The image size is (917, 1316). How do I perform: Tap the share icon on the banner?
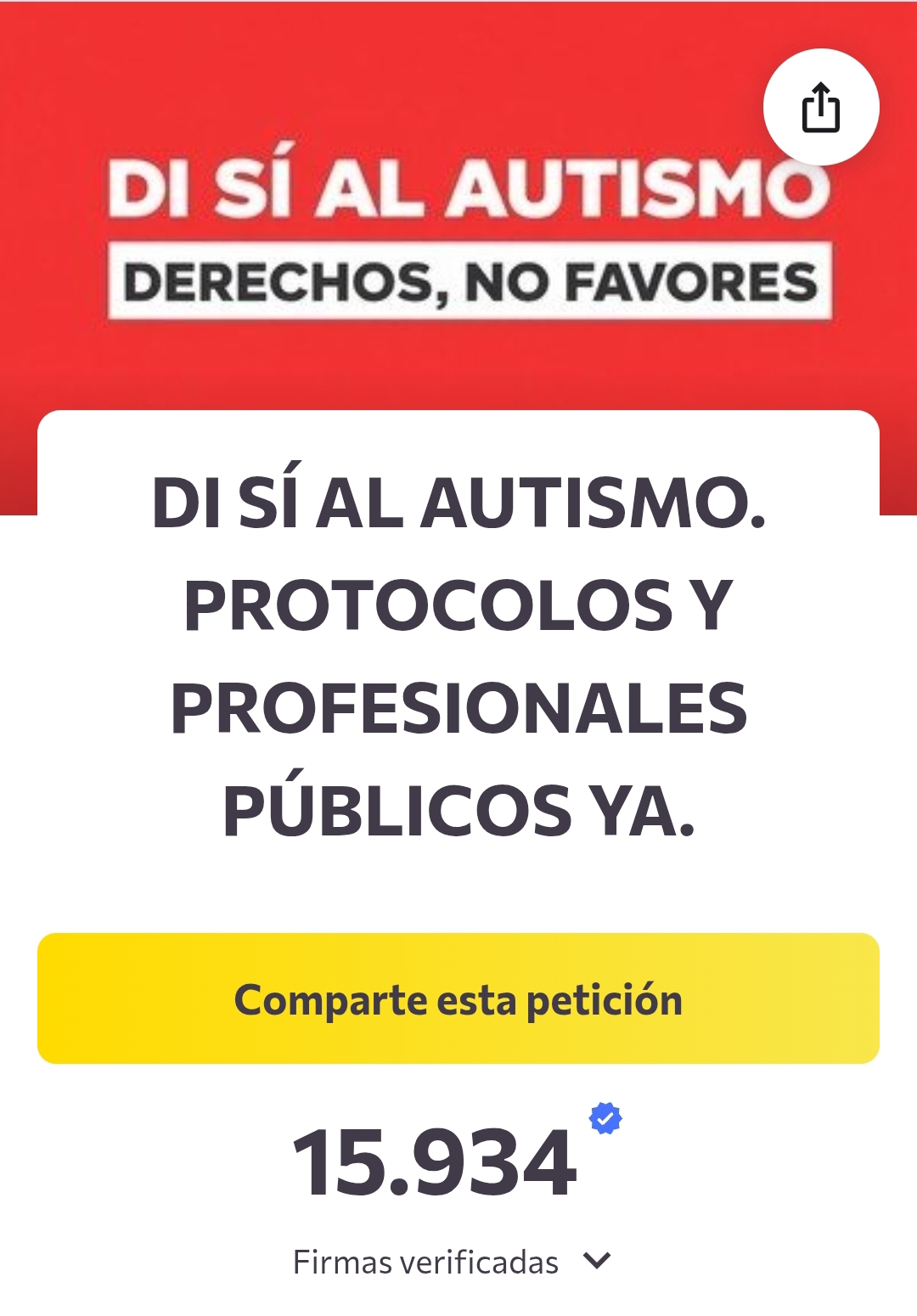pos(820,108)
